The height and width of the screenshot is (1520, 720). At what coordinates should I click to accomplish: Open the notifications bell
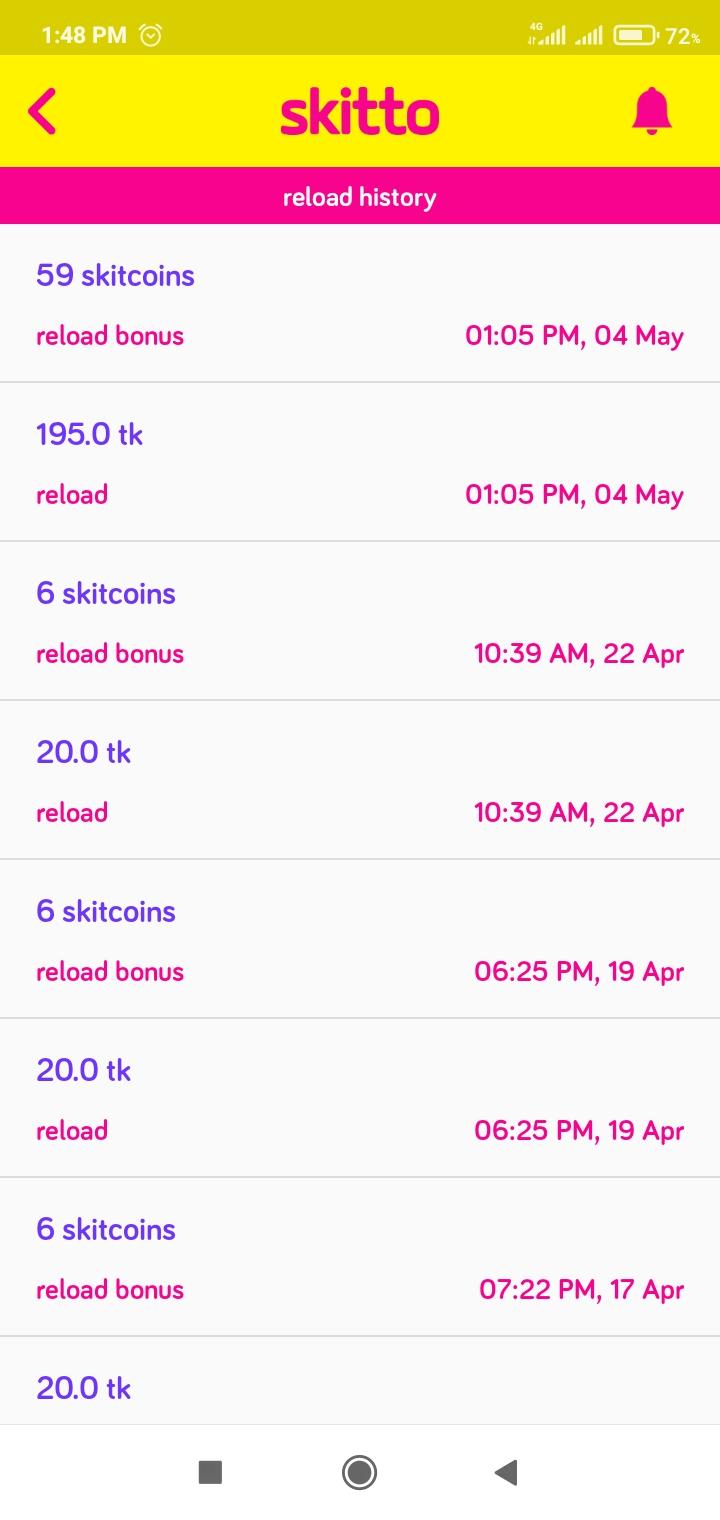coord(652,111)
